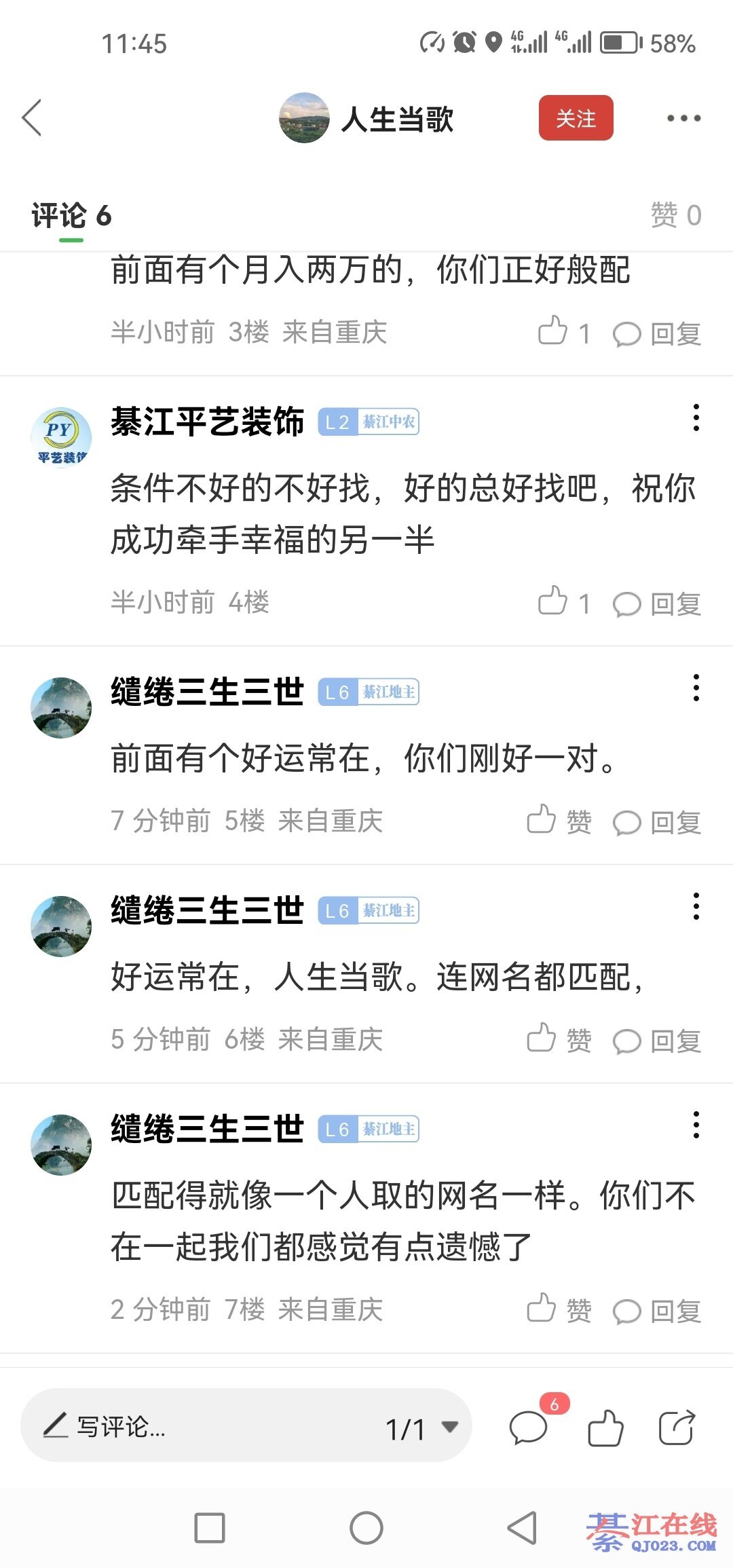Viewport: 733px width, 1568px height.
Task: Open options for the 7楼 comment
Action: [696, 1125]
